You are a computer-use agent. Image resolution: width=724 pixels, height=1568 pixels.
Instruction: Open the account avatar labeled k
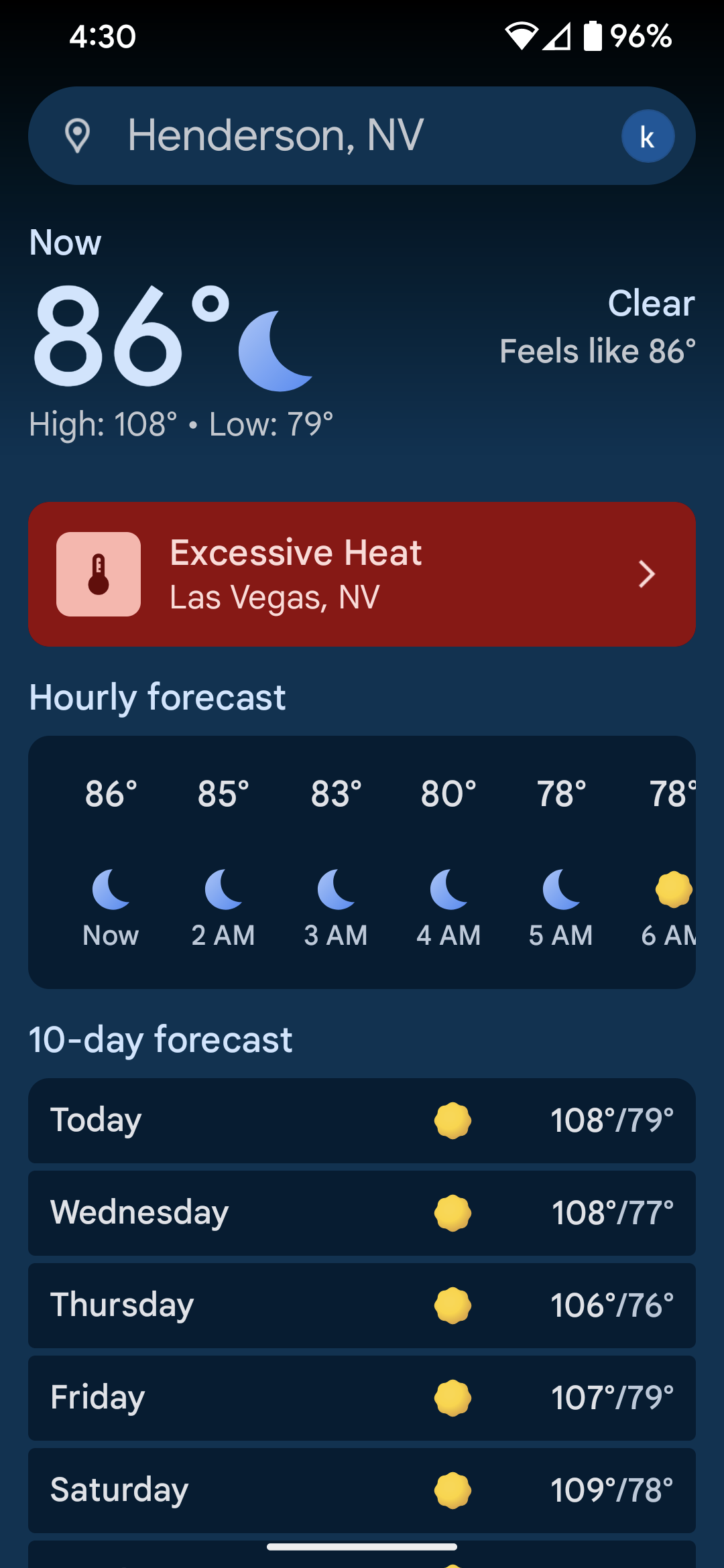coord(648,137)
